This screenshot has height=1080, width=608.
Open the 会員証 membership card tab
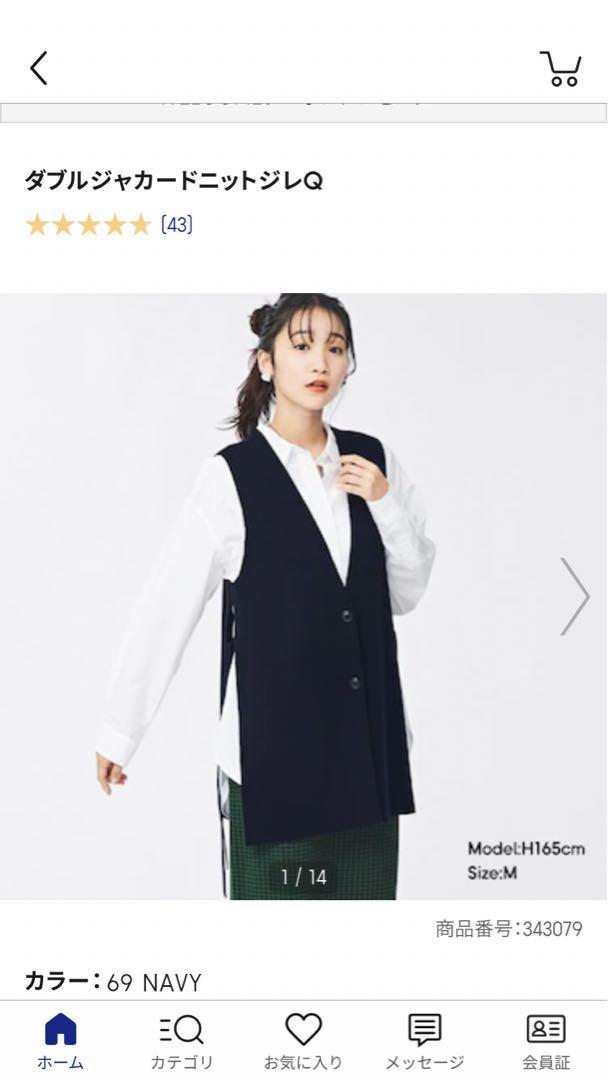pyautogui.click(x=546, y=1040)
